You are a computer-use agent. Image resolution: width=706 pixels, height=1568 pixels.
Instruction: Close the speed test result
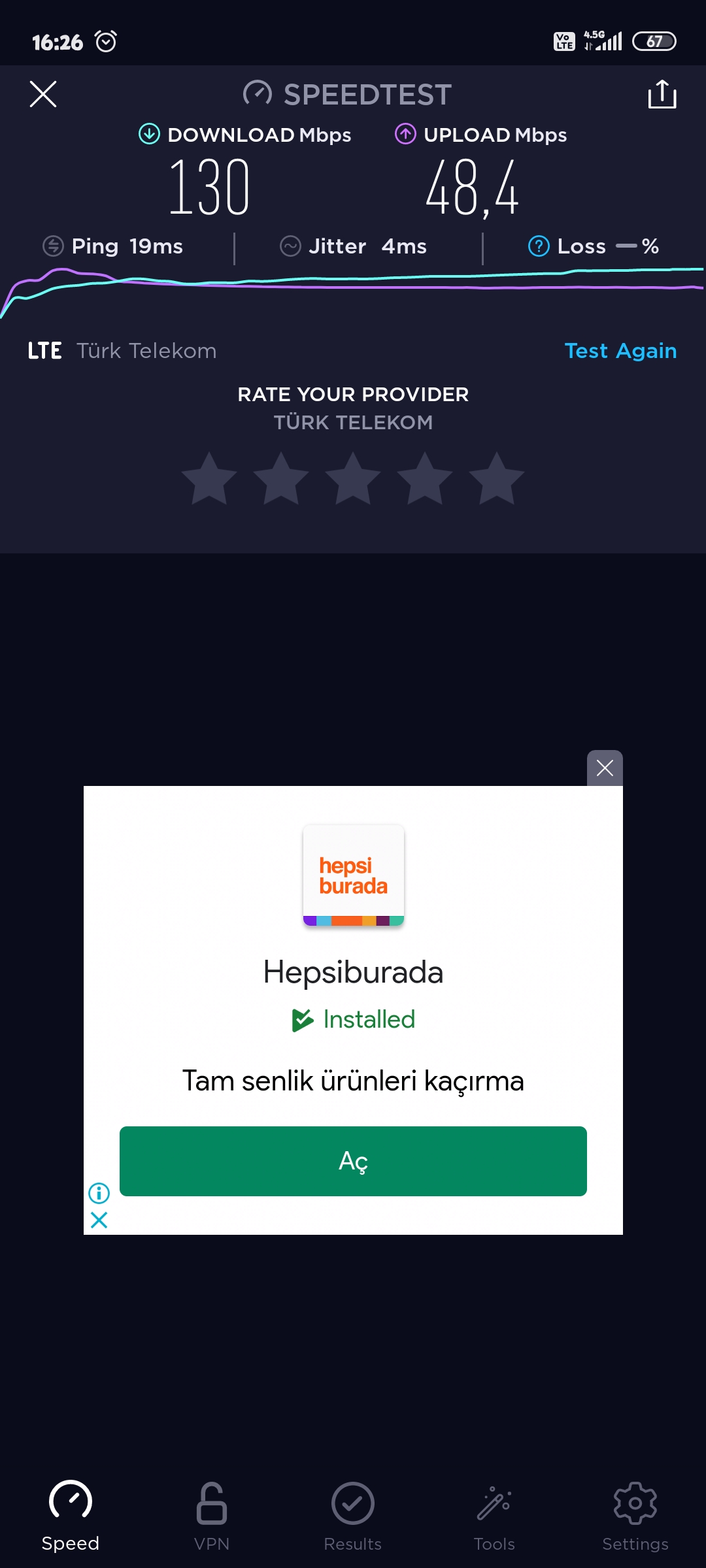43,94
